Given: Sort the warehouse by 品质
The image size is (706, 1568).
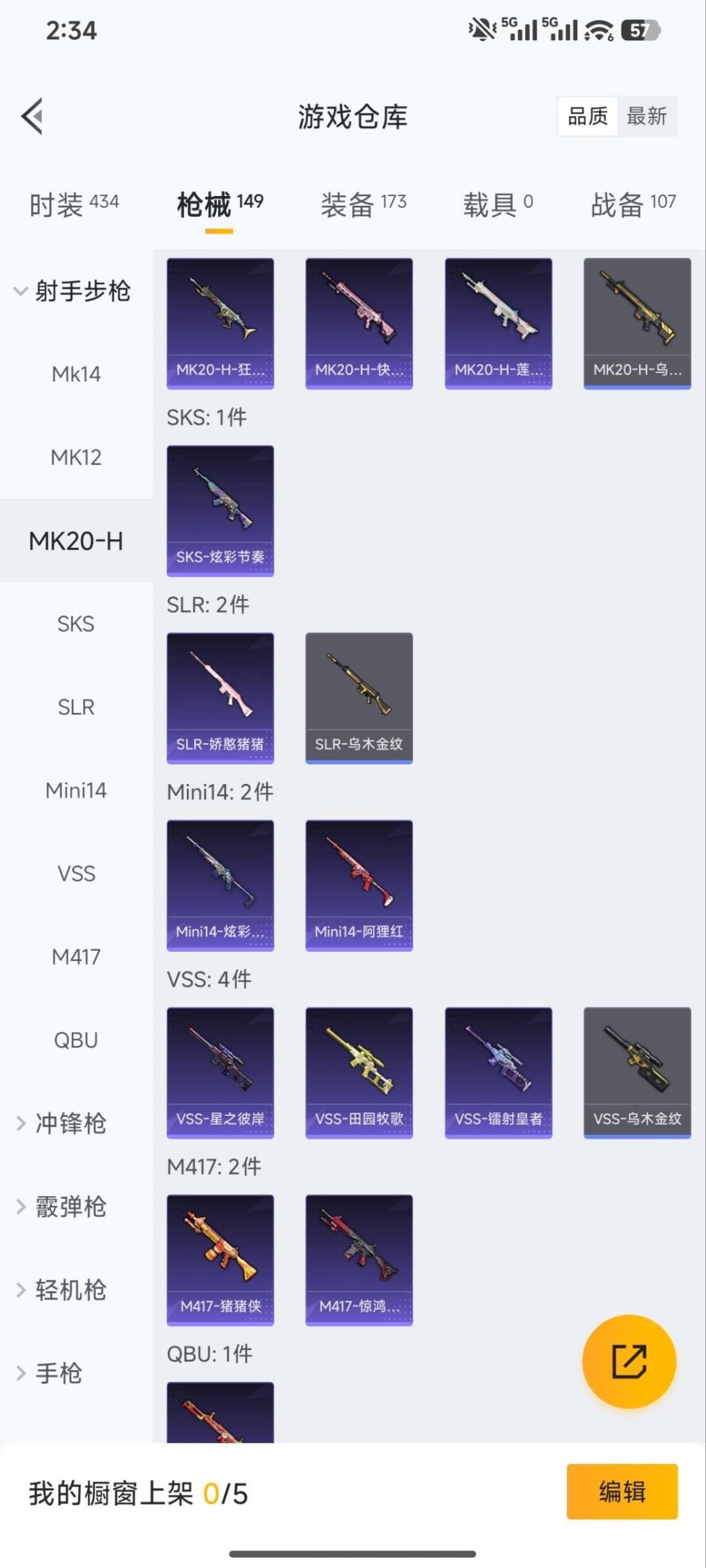Looking at the screenshot, I should click(x=587, y=117).
